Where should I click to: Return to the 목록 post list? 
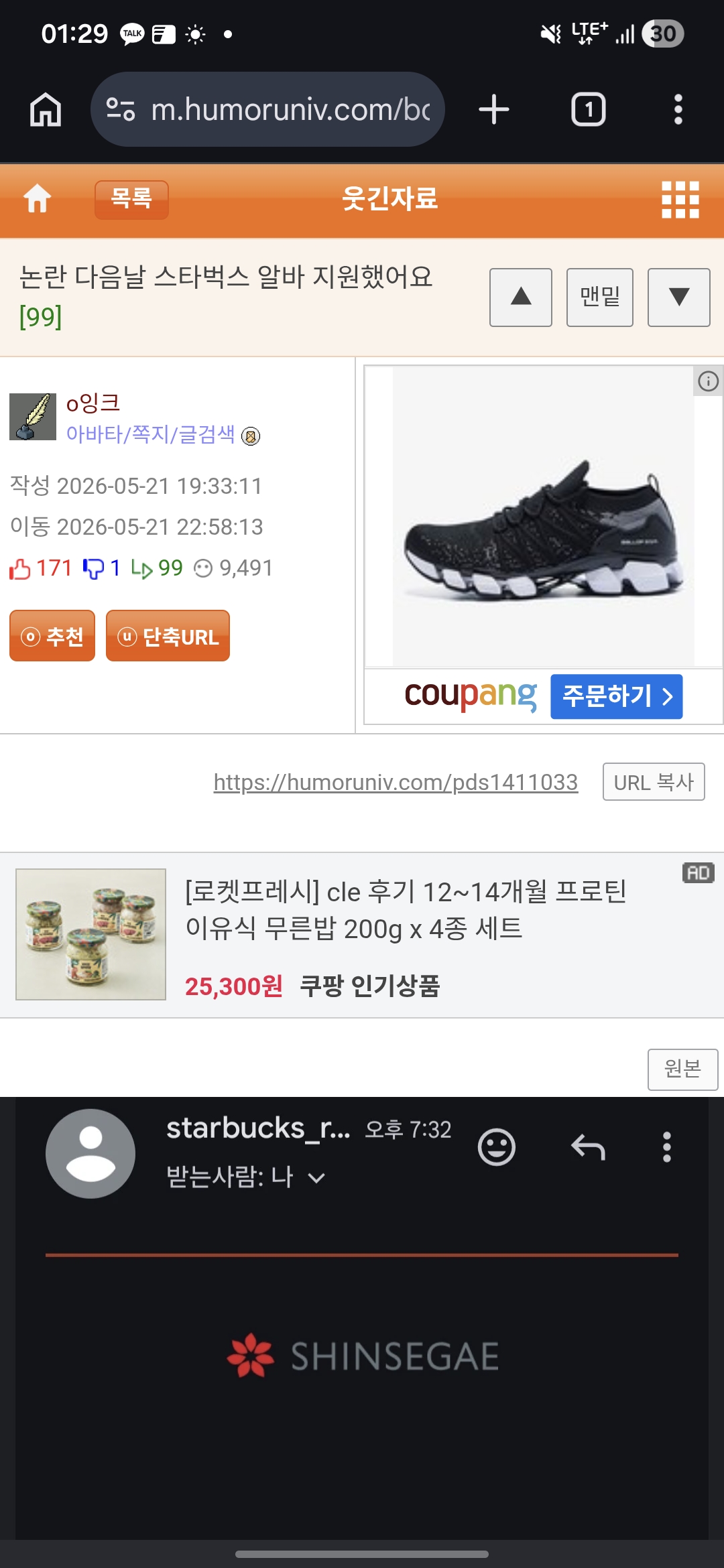tap(131, 200)
